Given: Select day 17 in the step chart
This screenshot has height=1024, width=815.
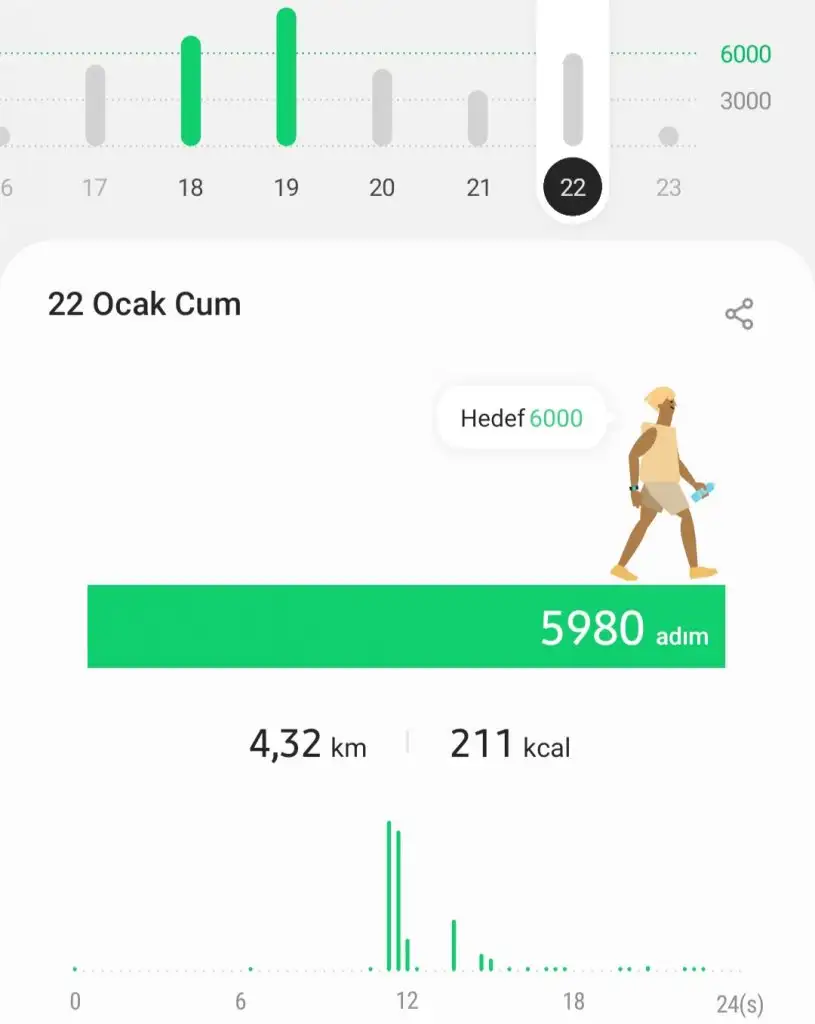Looking at the screenshot, I should coord(95,187).
